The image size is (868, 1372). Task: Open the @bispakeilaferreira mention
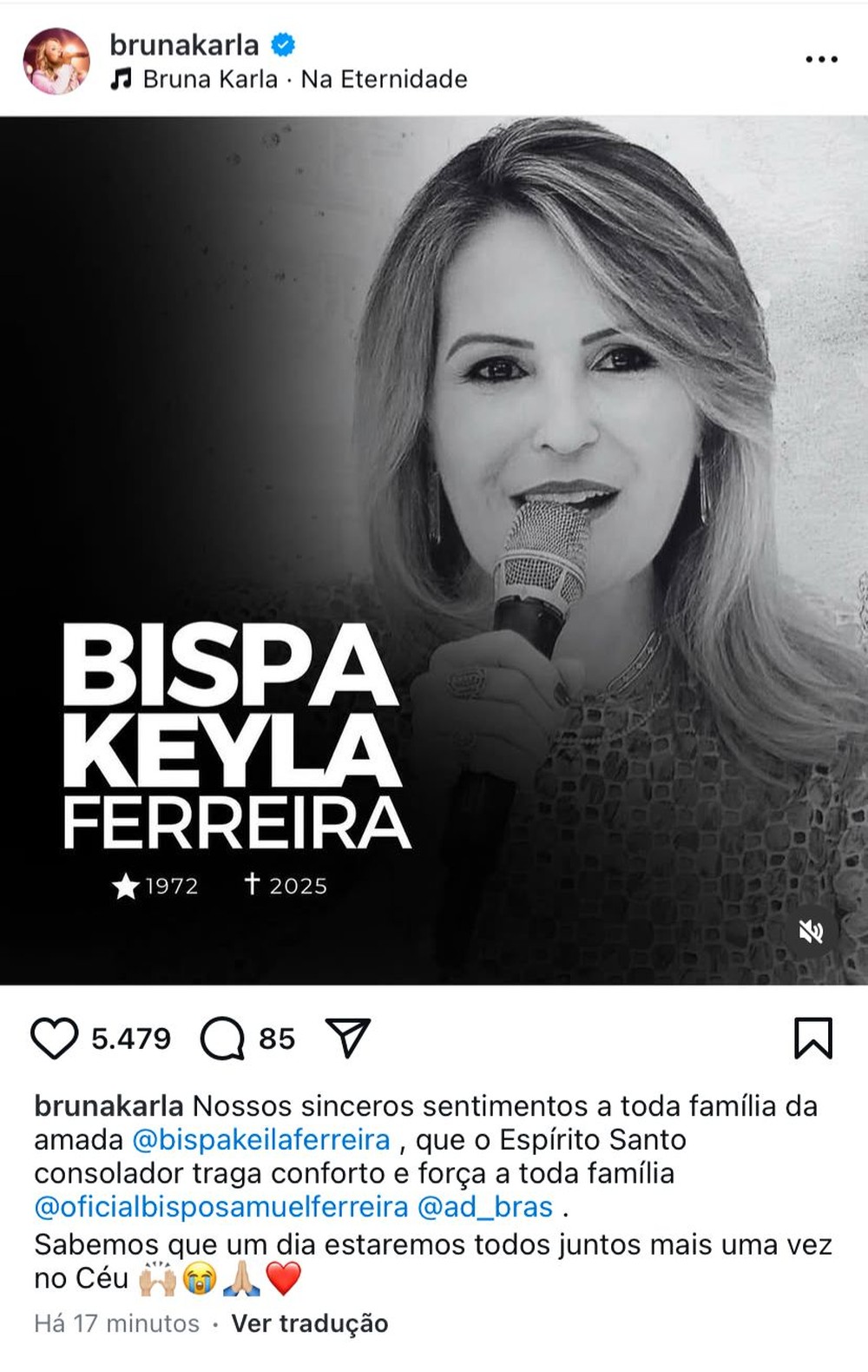tap(266, 1138)
